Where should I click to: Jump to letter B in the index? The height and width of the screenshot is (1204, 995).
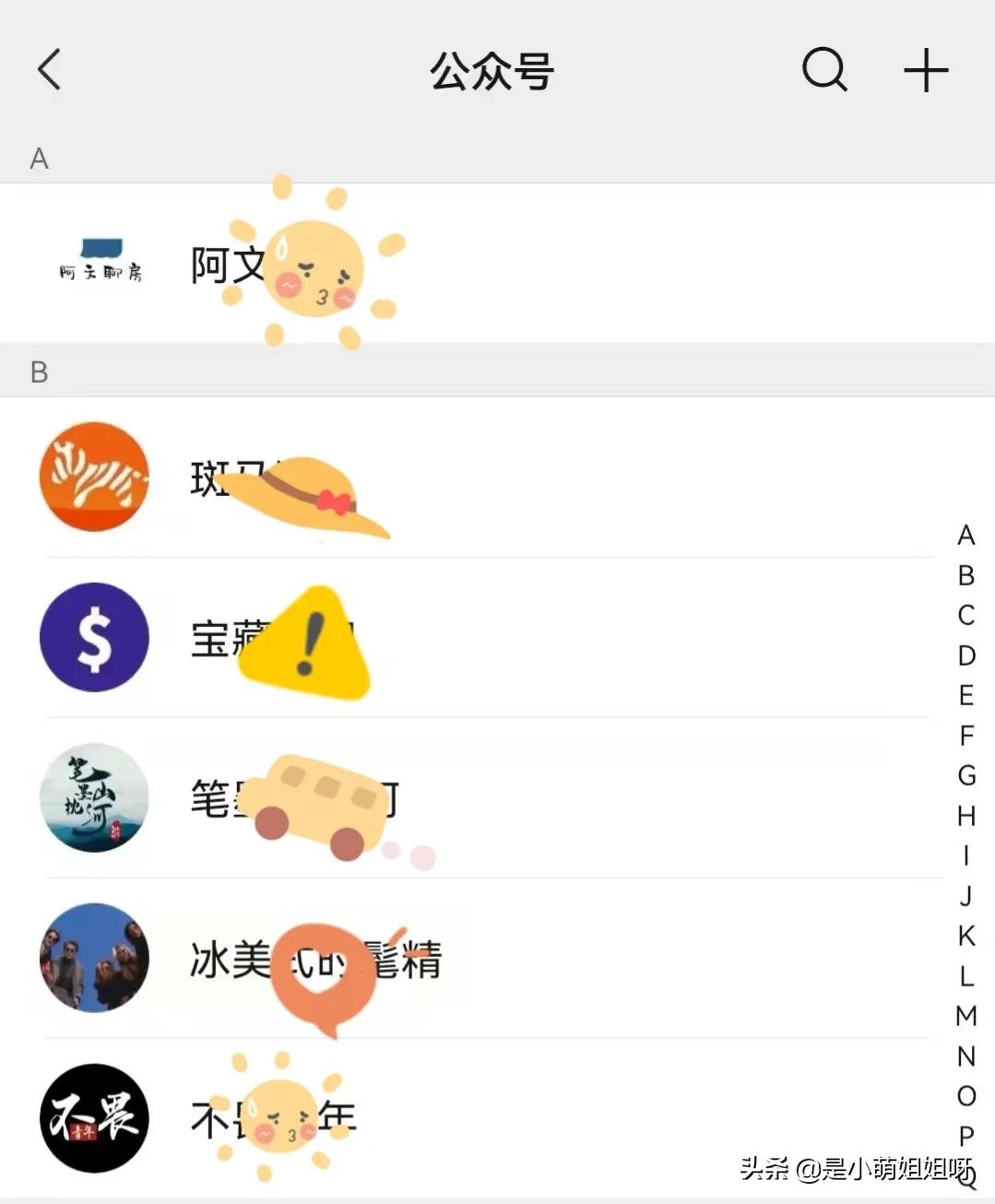(966, 575)
